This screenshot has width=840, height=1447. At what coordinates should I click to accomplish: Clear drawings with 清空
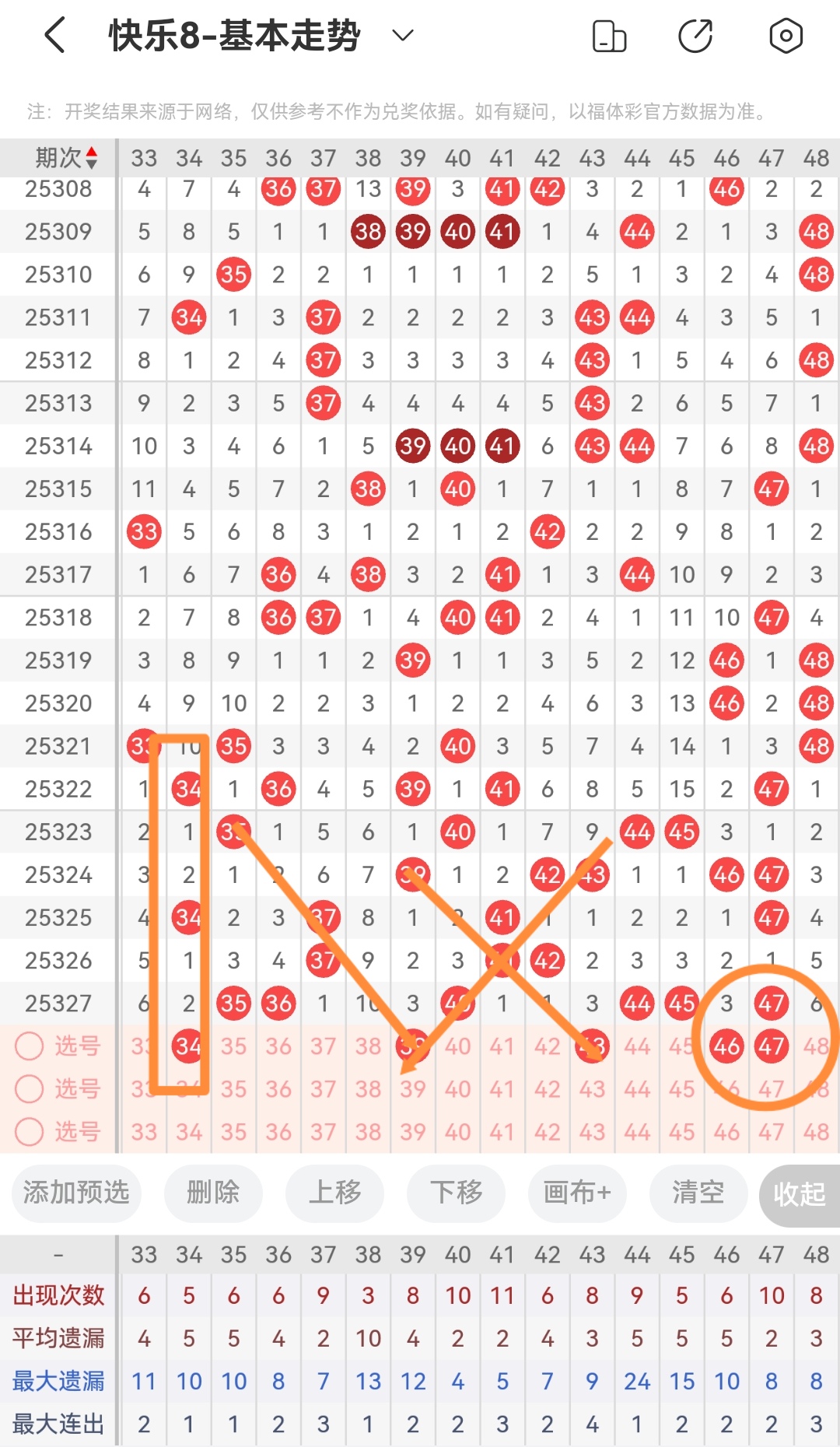(x=698, y=1193)
